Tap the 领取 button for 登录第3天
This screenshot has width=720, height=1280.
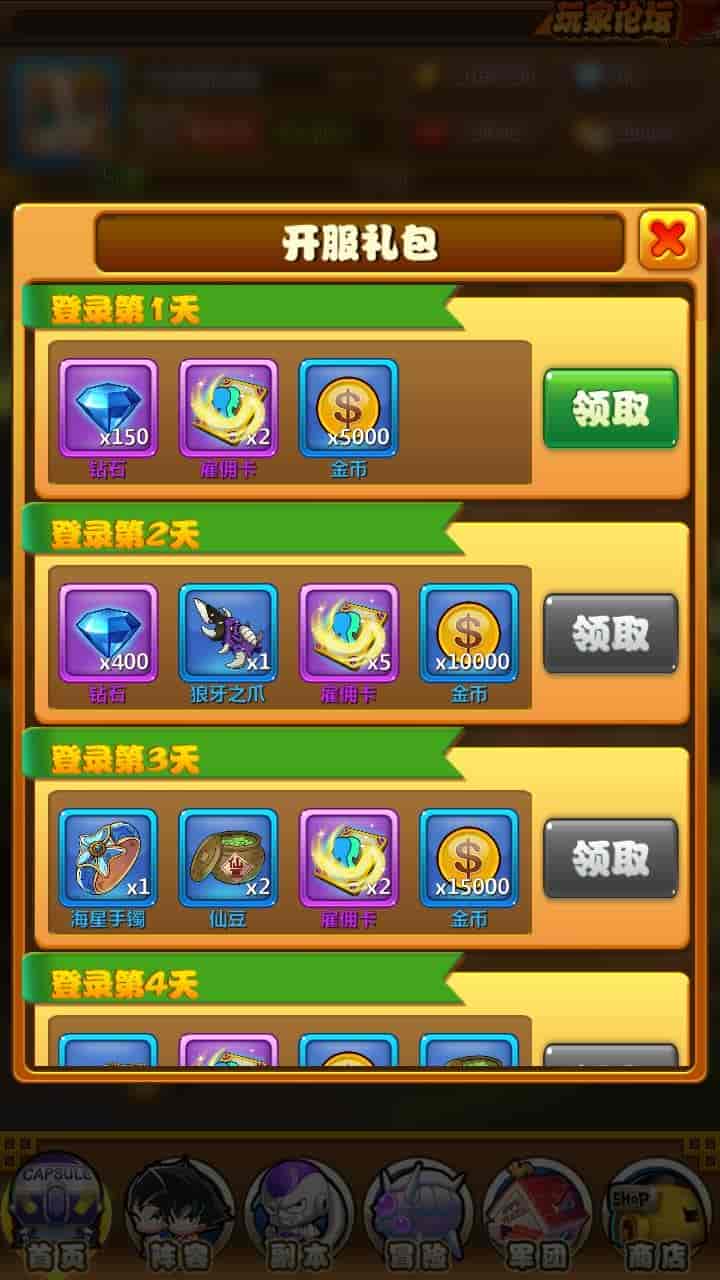click(x=610, y=858)
